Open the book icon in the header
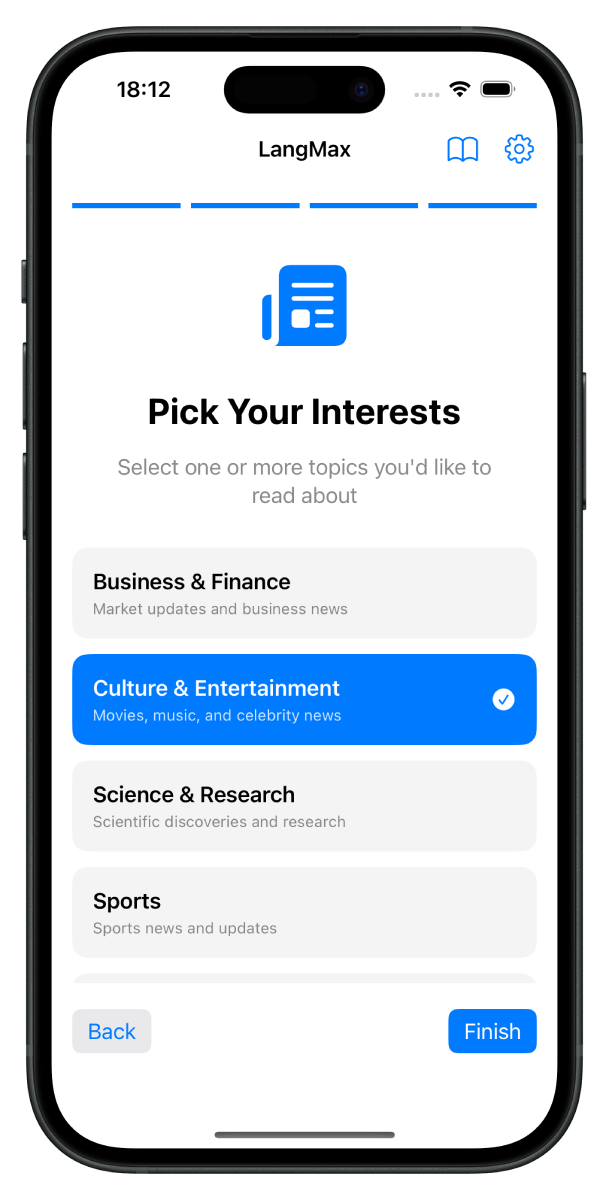Viewport: 609px width, 1200px height. [x=462, y=150]
